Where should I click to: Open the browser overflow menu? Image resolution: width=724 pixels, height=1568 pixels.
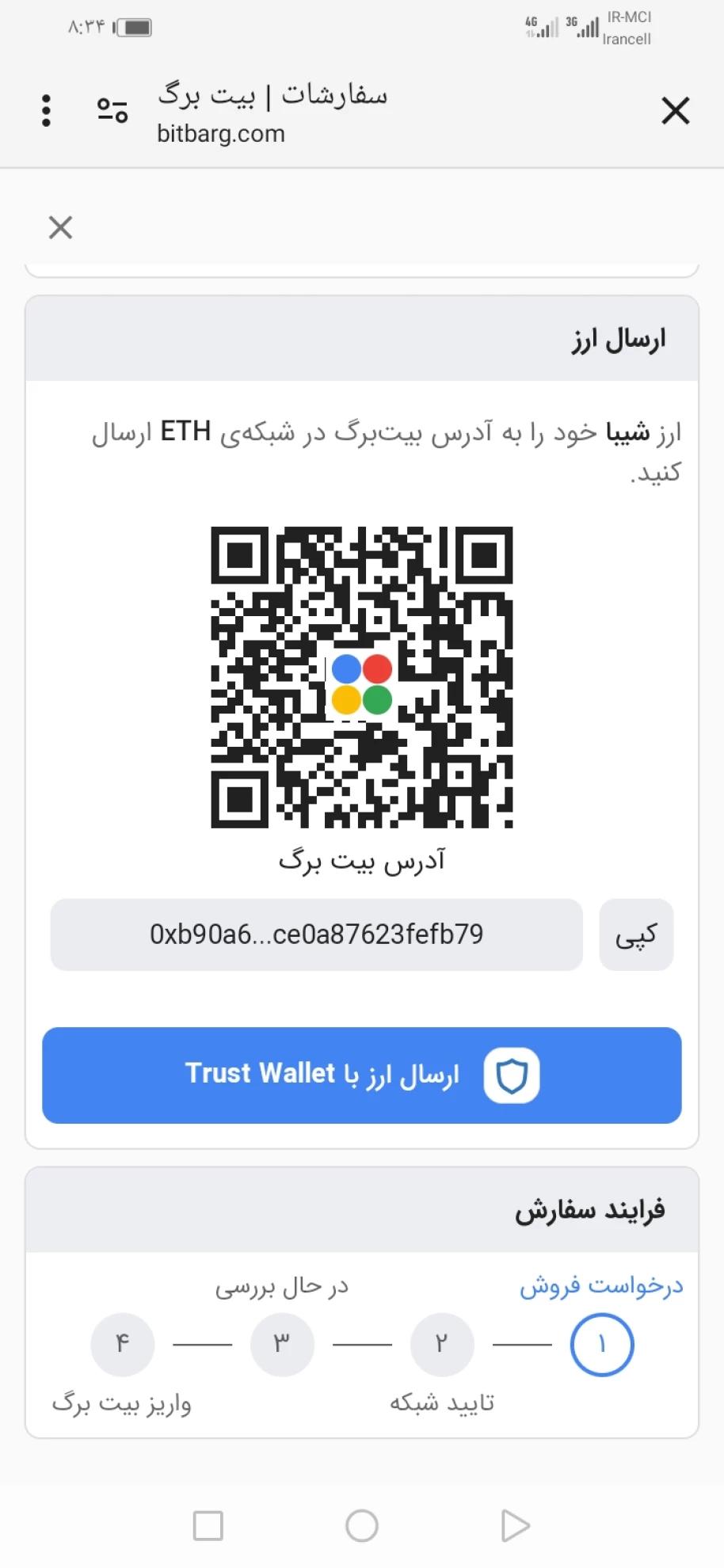[x=46, y=111]
